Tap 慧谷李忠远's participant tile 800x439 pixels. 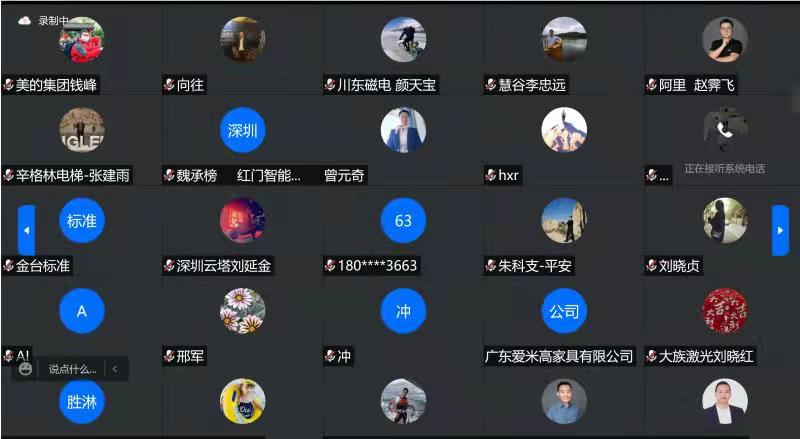tap(564, 45)
